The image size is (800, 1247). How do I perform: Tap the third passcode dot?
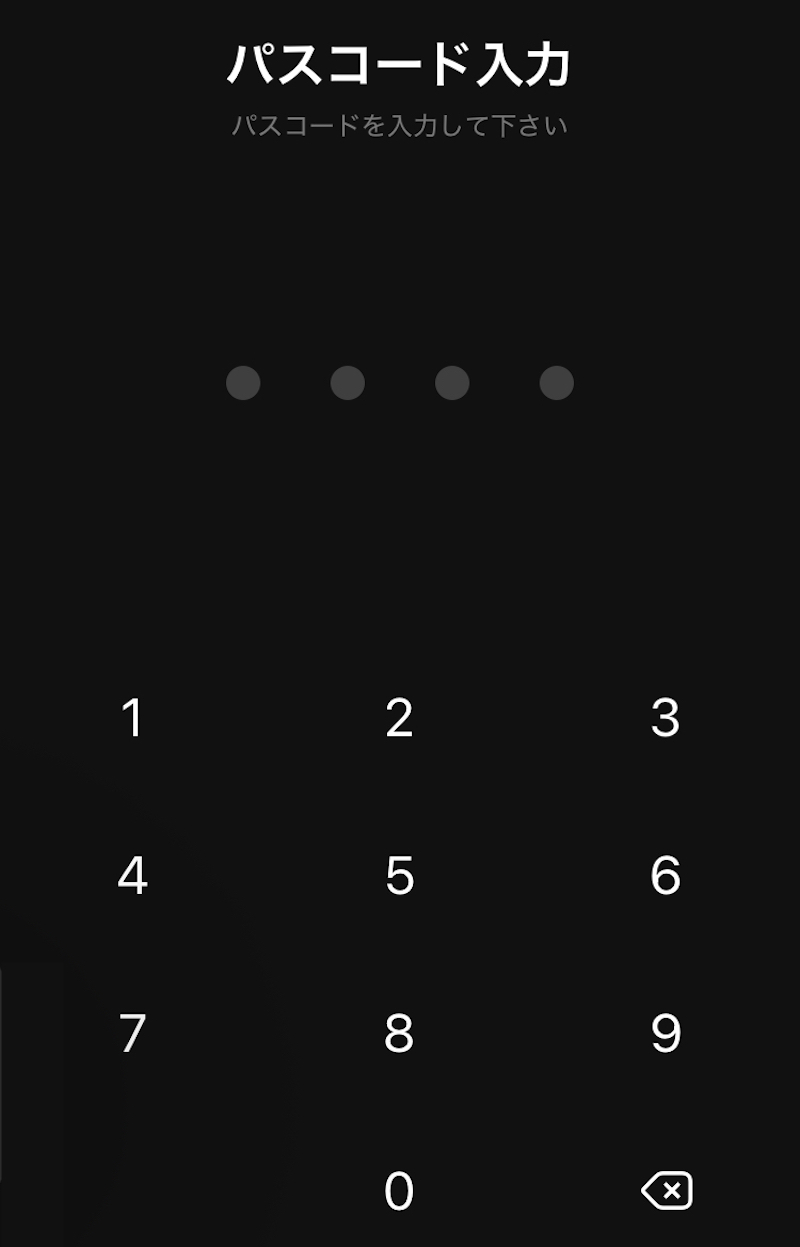point(452,384)
